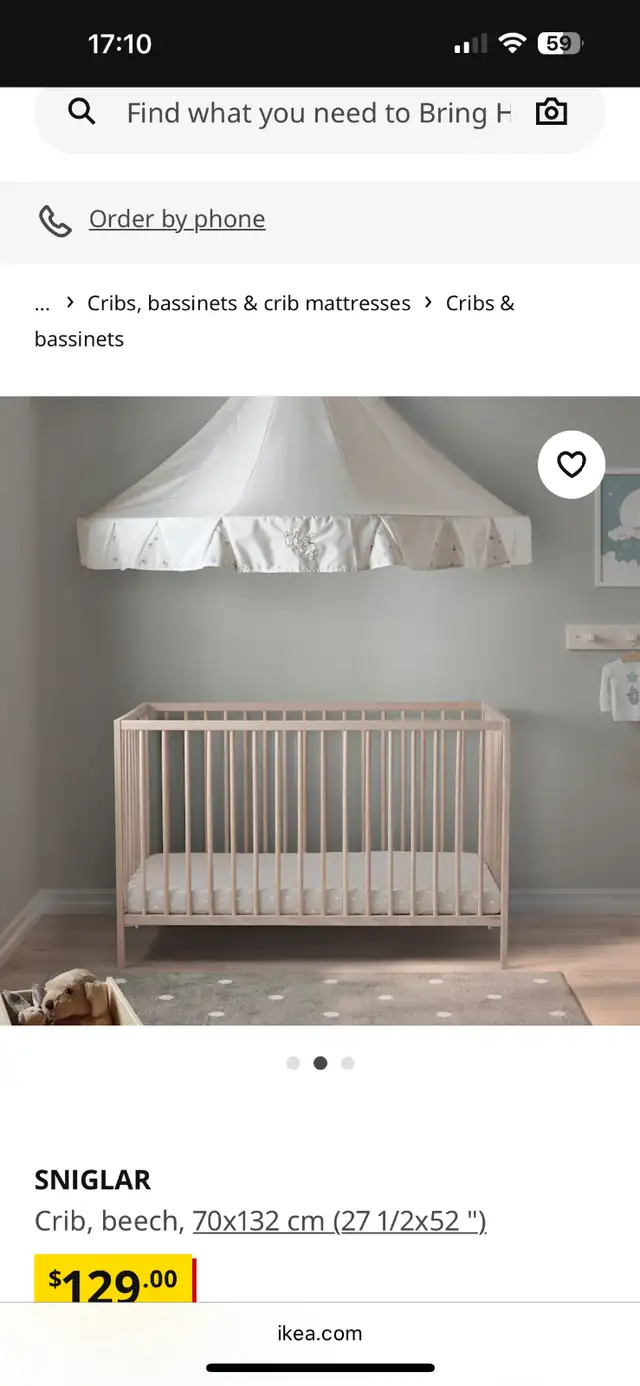Jump to the third image dot
Viewport: 640px width, 1386px height.
[x=347, y=1063]
